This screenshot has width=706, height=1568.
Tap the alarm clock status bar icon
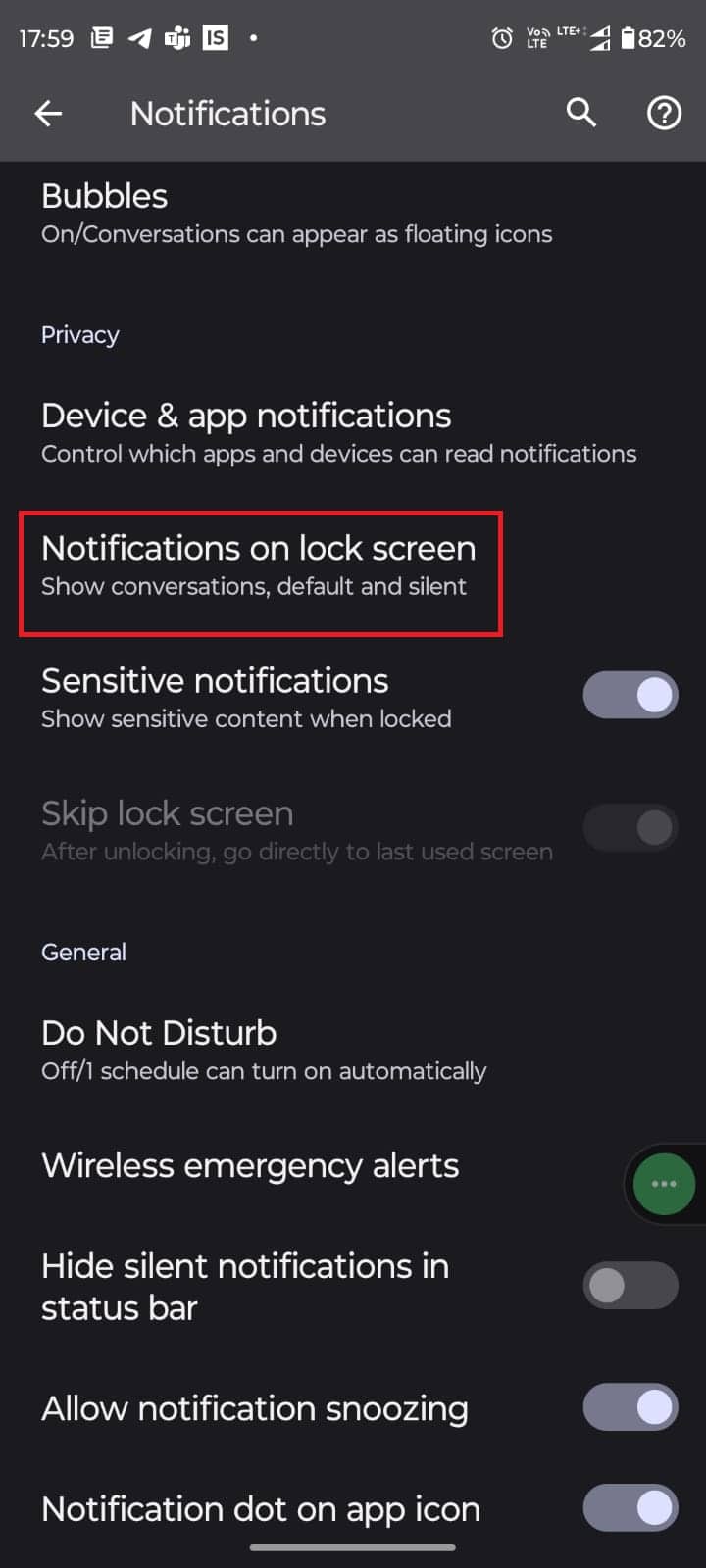[x=501, y=37]
